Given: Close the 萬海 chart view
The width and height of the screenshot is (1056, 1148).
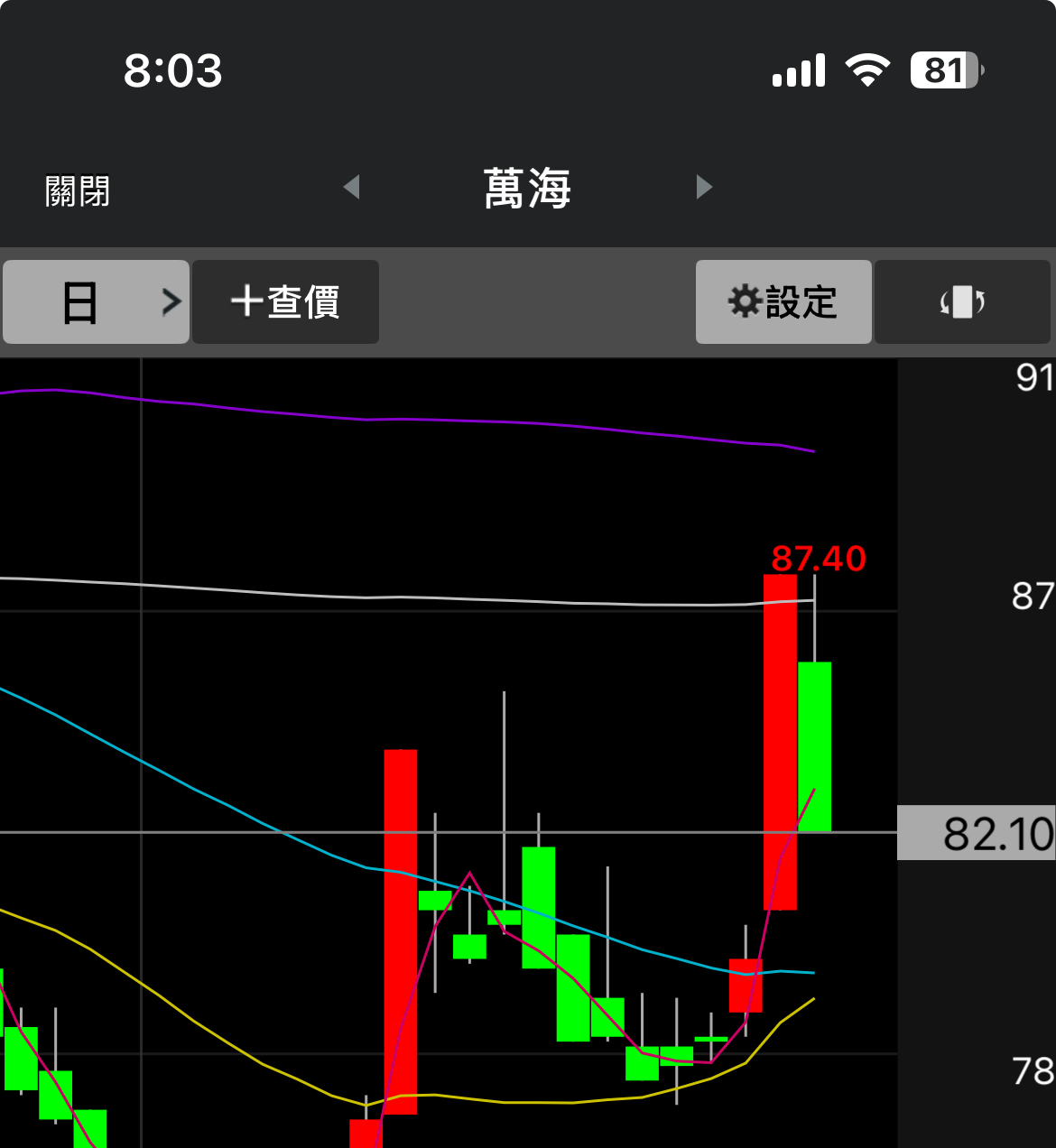Looking at the screenshot, I should pyautogui.click(x=78, y=191).
